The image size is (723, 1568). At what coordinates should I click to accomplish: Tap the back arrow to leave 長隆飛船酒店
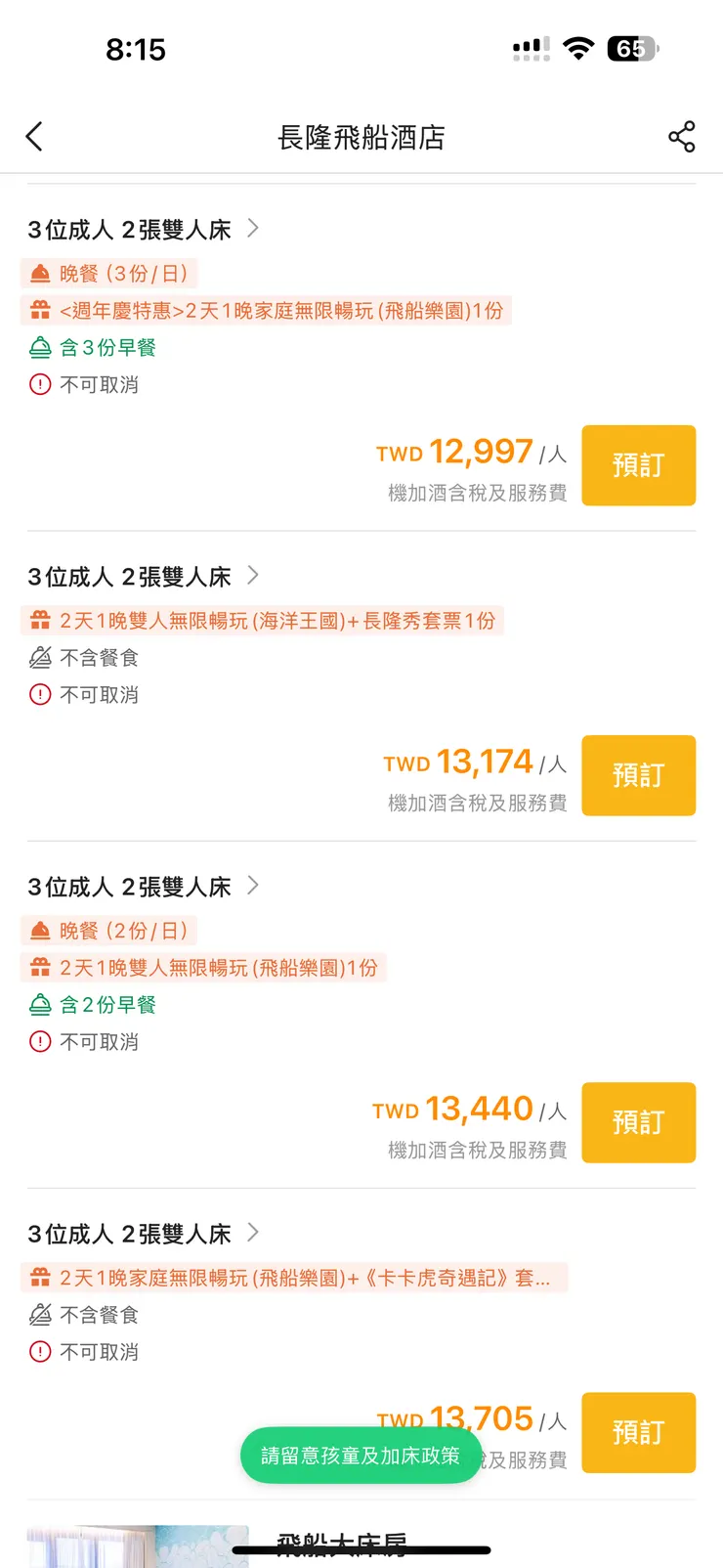tap(34, 137)
